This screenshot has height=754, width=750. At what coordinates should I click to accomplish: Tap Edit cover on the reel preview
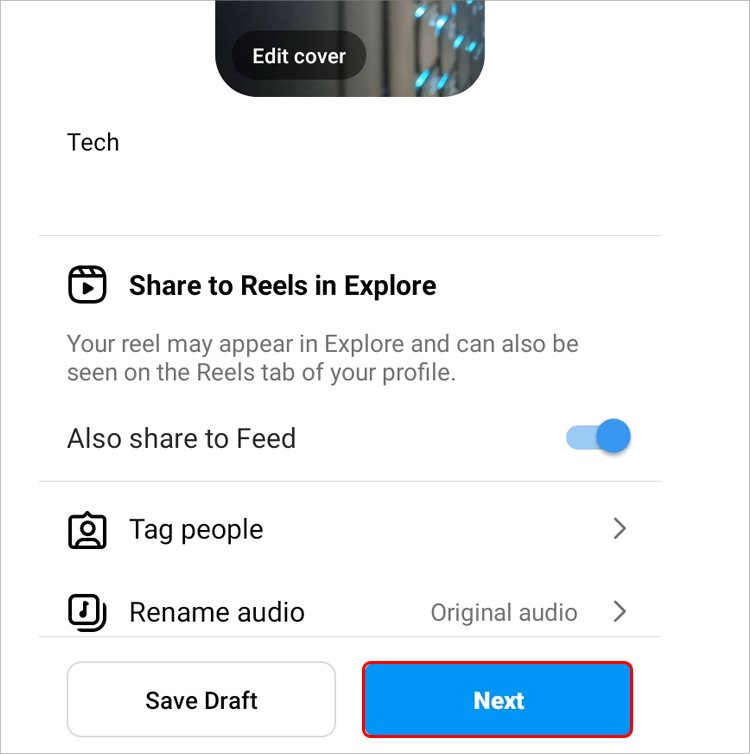click(298, 56)
